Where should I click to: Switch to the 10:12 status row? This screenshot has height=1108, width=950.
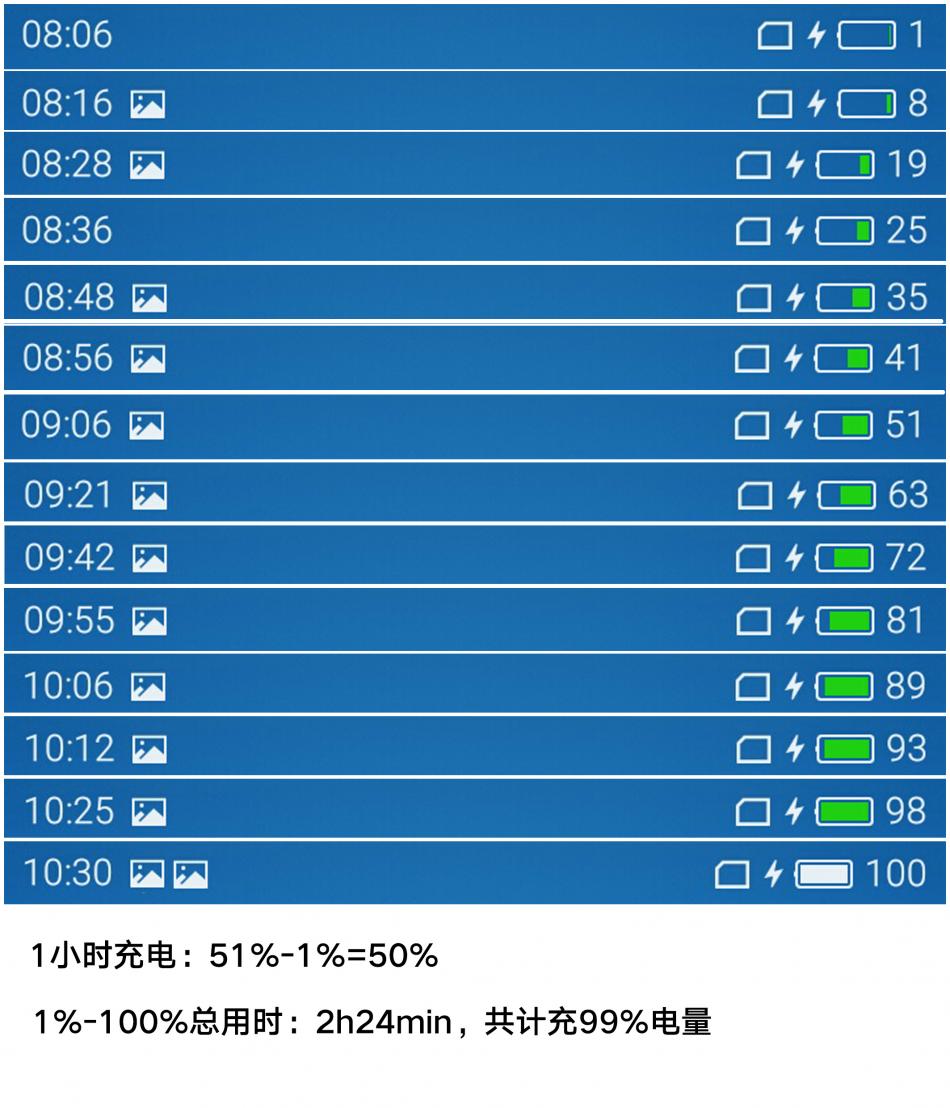[400, 748]
